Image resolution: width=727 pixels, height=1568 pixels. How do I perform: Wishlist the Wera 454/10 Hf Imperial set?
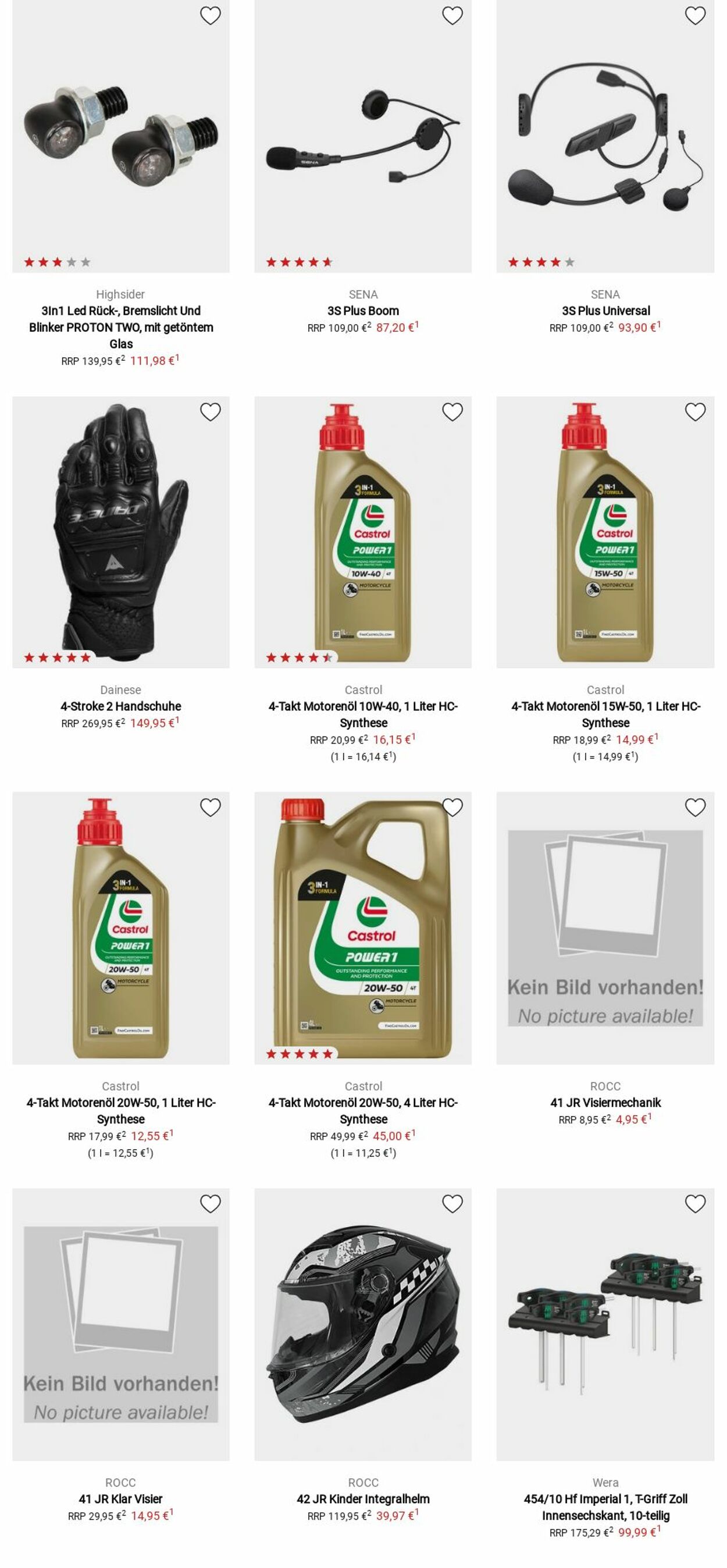point(695,1203)
